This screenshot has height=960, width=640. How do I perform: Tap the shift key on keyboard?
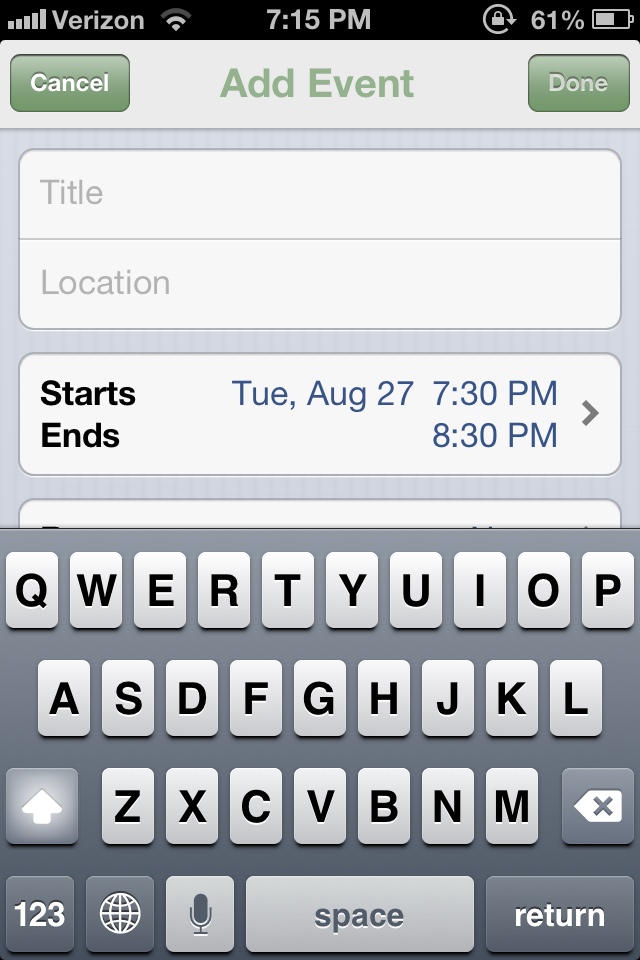(x=42, y=806)
